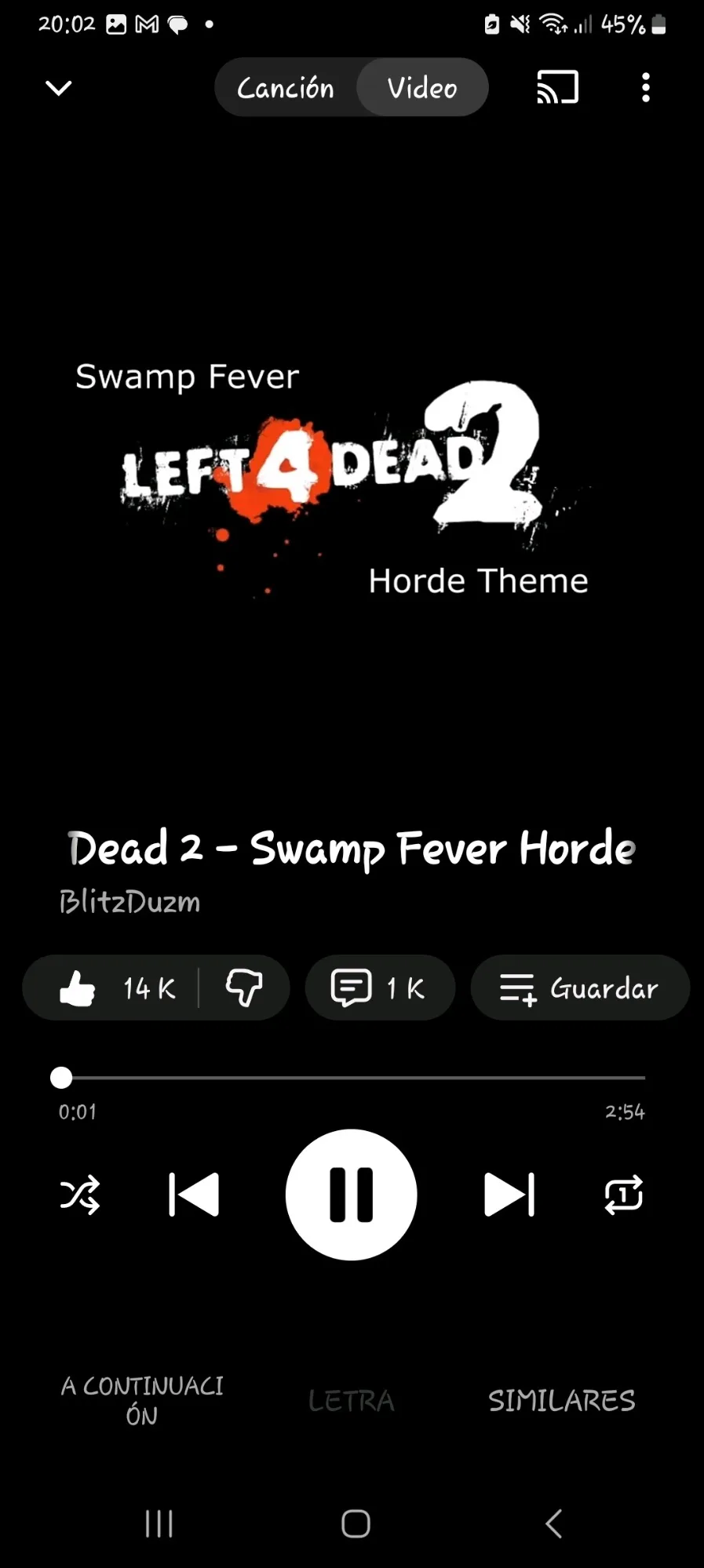Screen dimensions: 704x1568
Task: Cast playback to another device
Action: pos(557,87)
